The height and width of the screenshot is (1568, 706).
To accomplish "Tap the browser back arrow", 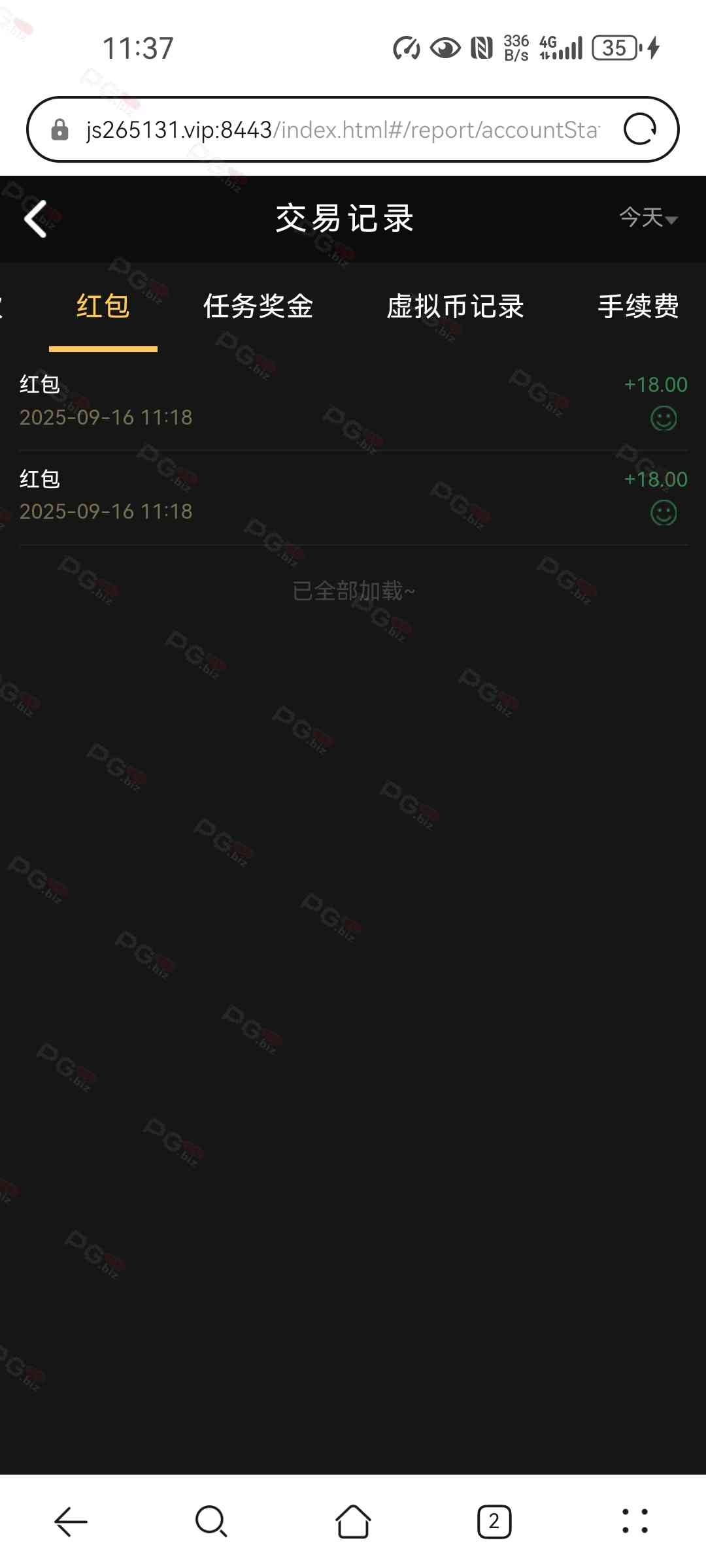I will coord(71,1522).
